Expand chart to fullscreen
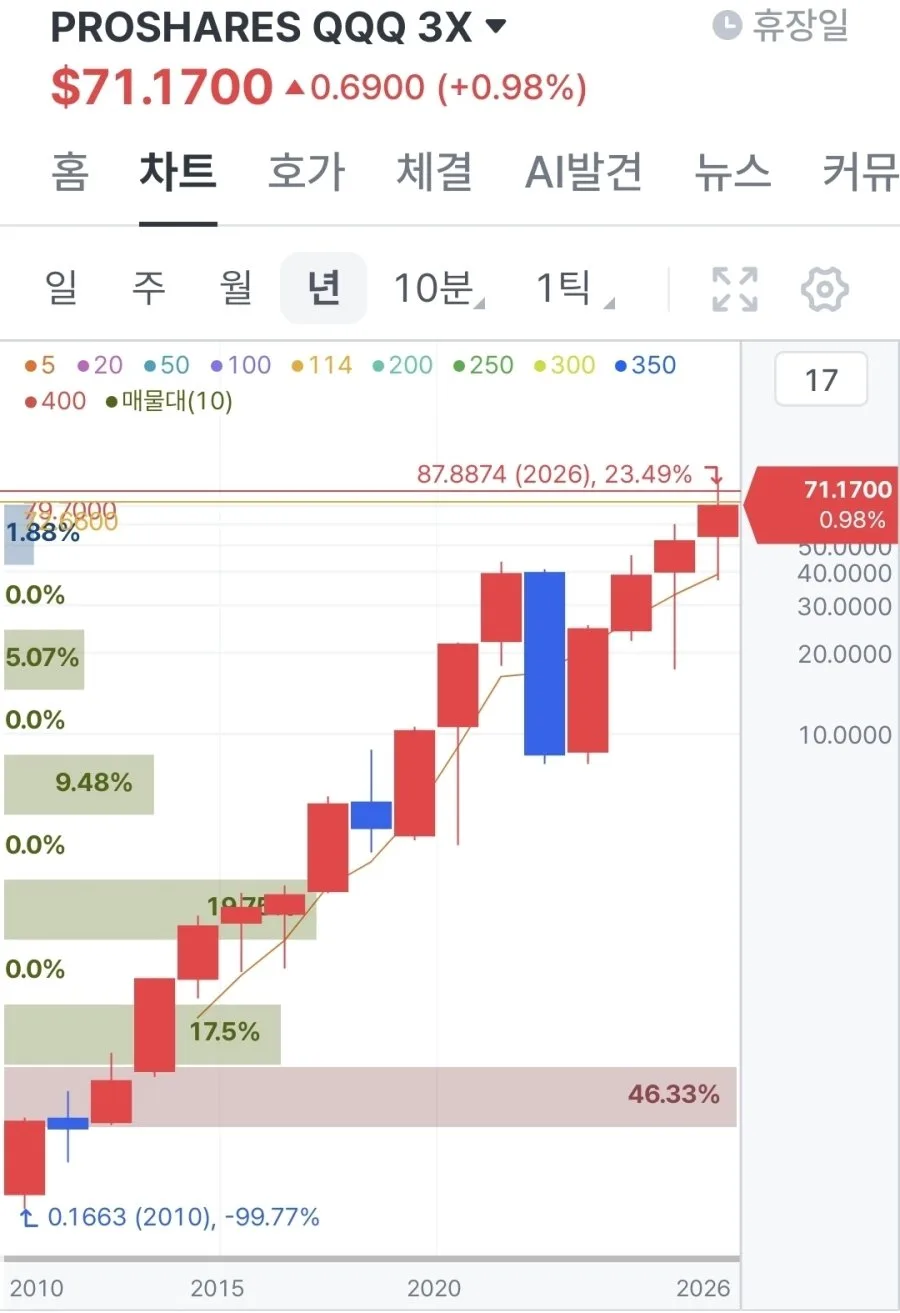Screen dimensions: 900x1313 click(x=735, y=290)
